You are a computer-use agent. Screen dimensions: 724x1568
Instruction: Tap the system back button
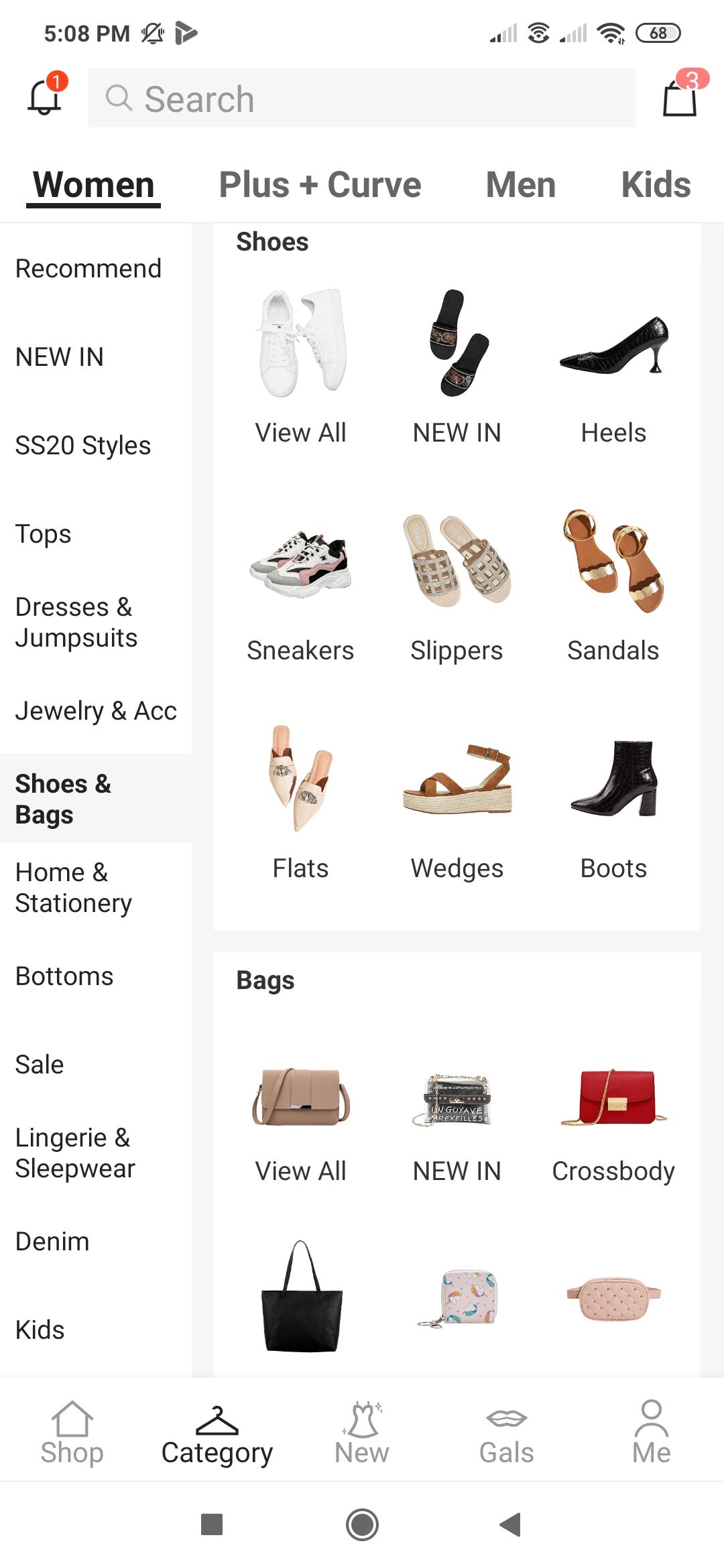click(511, 1524)
